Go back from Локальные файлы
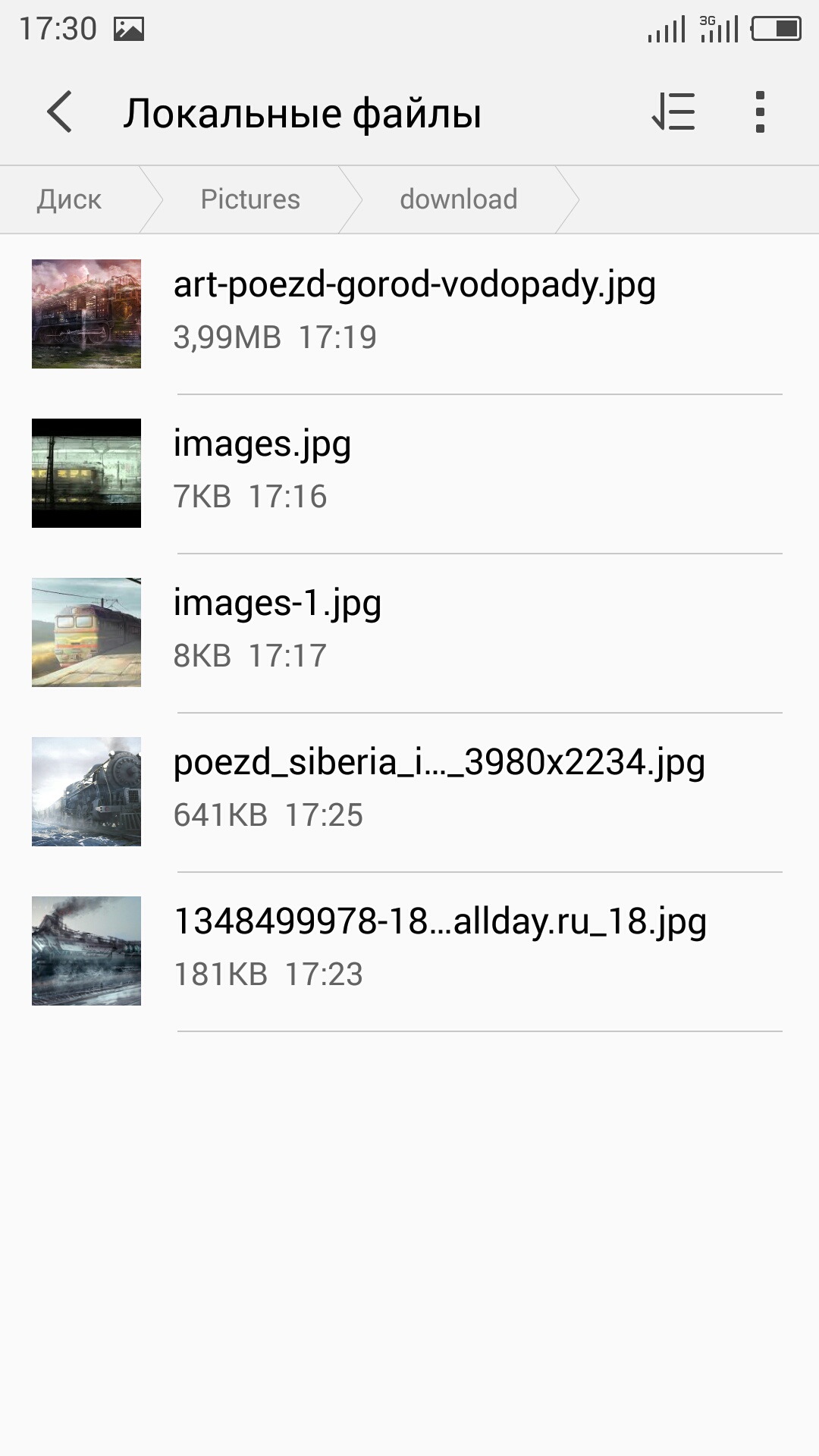The height and width of the screenshot is (1456, 819). point(60,112)
